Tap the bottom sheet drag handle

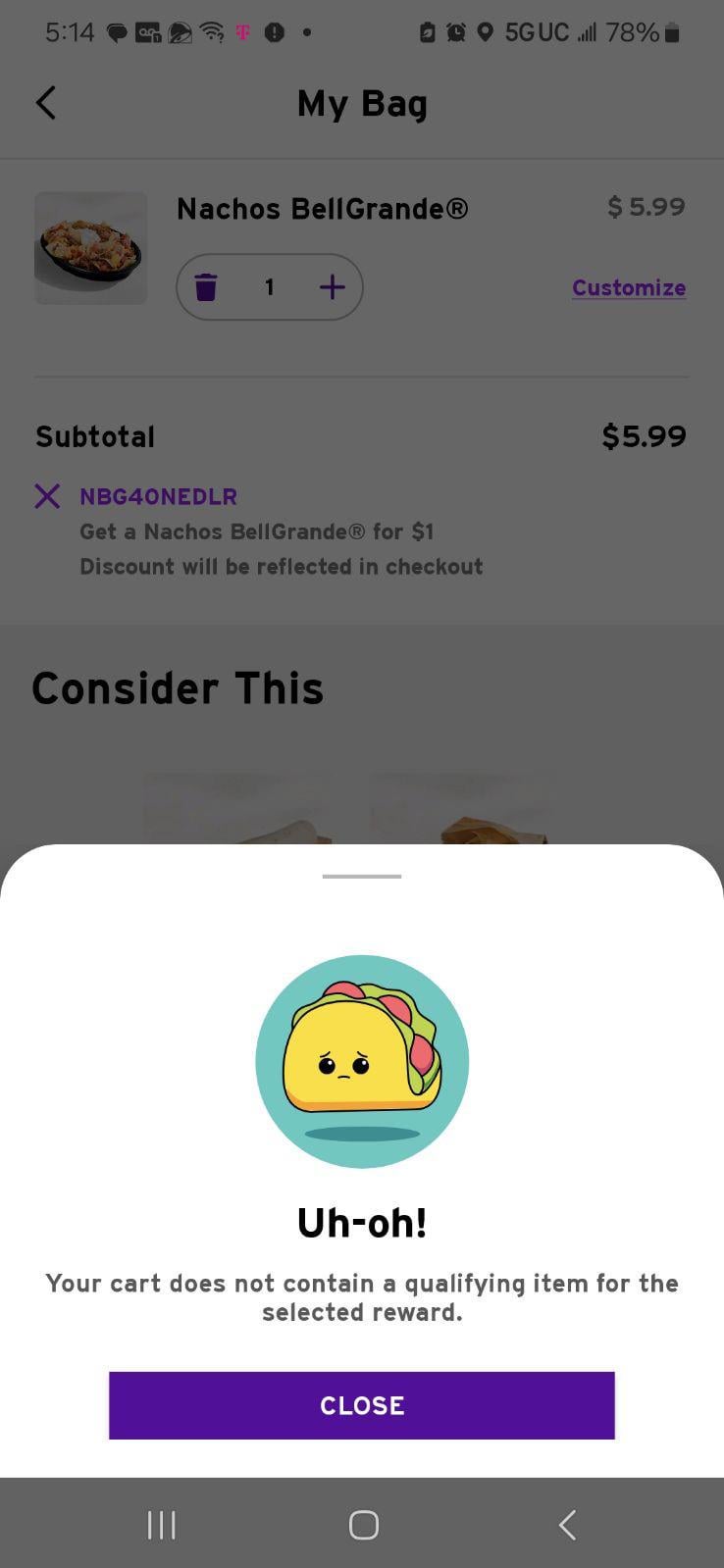(361, 876)
